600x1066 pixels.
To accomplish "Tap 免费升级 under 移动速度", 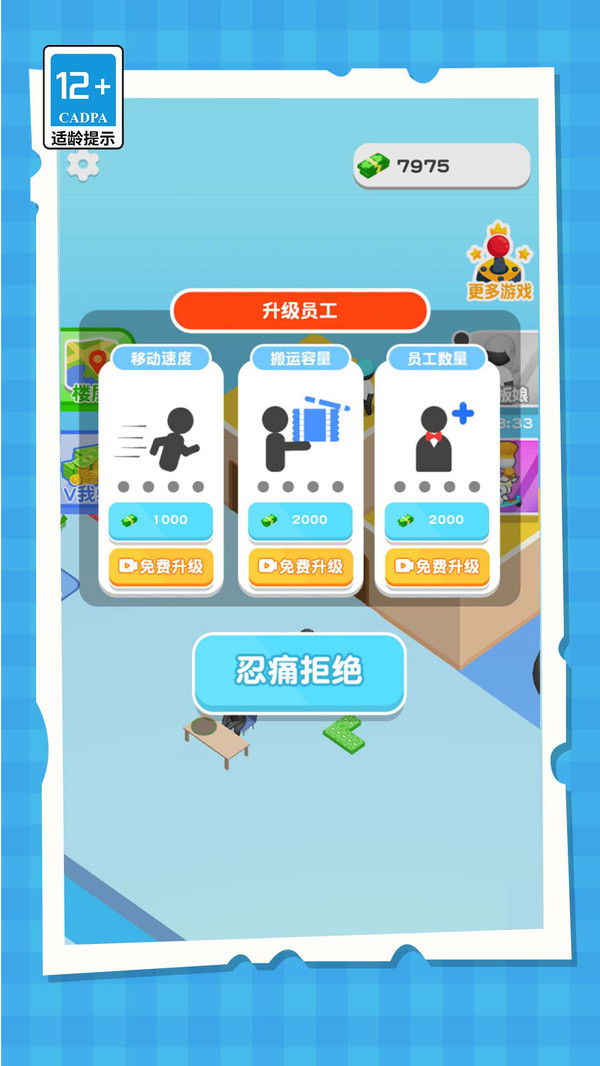I will [x=160, y=567].
